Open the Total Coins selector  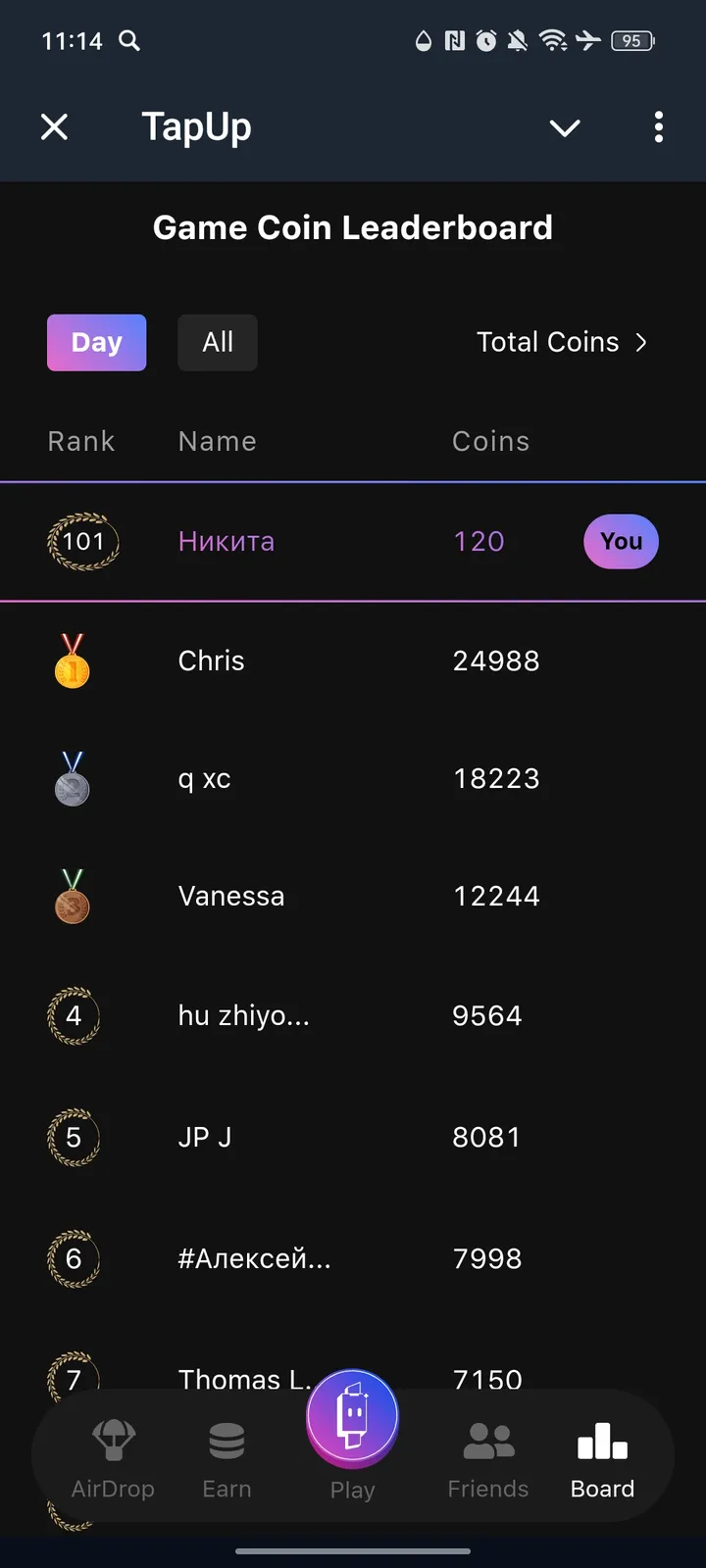point(561,342)
